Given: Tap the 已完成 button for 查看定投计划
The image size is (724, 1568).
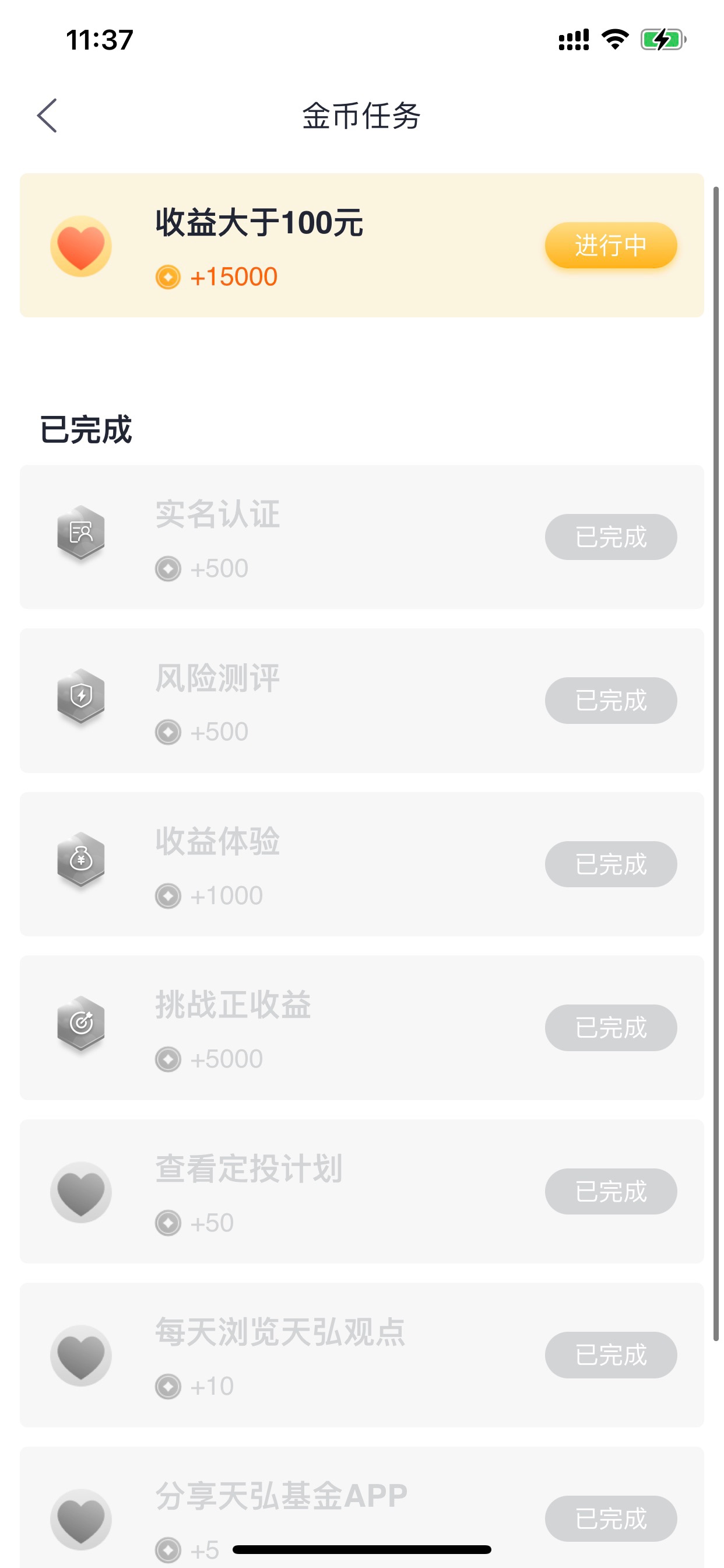Looking at the screenshot, I should tap(610, 1191).
